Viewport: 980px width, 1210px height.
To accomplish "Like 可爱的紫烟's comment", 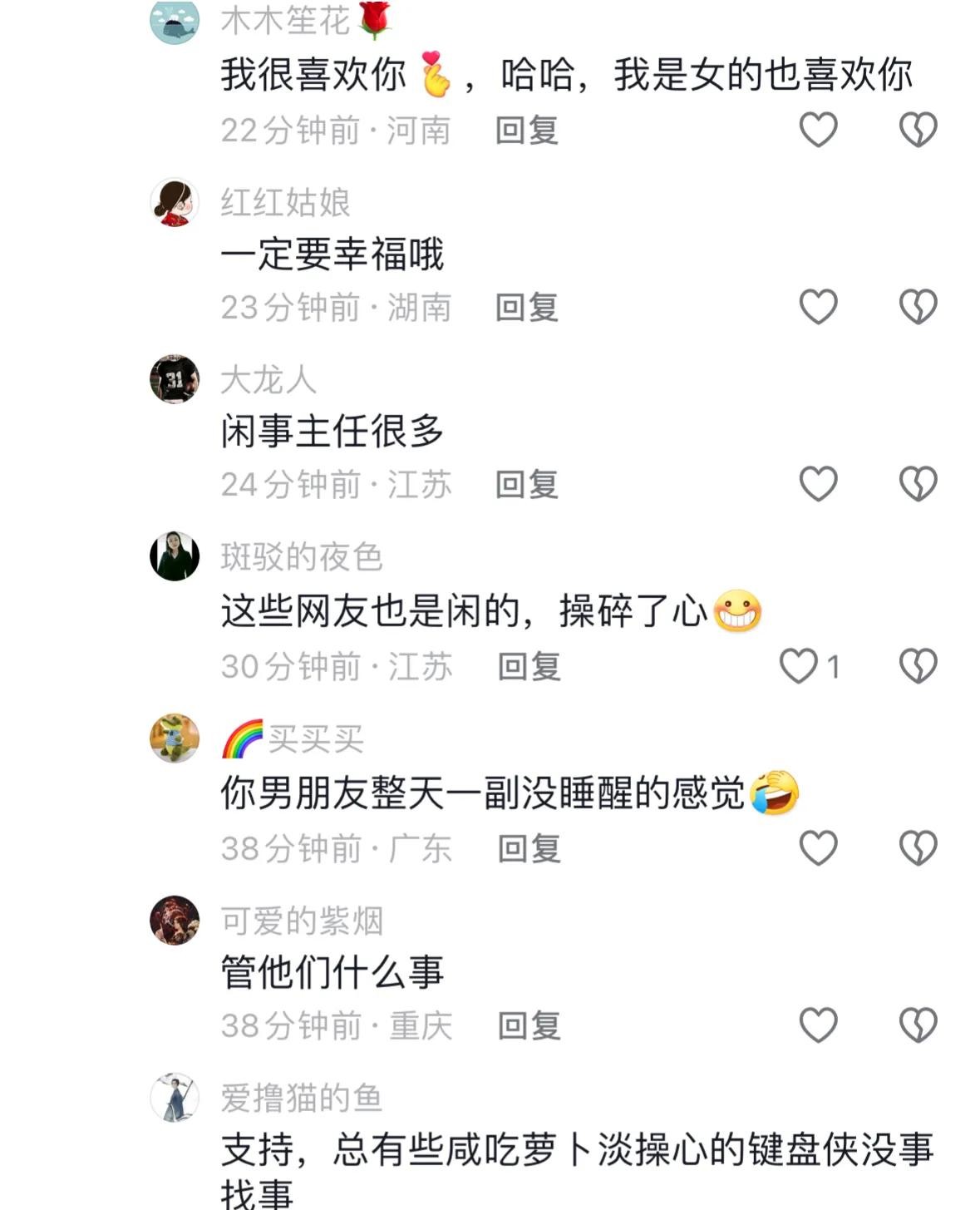I will click(818, 1025).
